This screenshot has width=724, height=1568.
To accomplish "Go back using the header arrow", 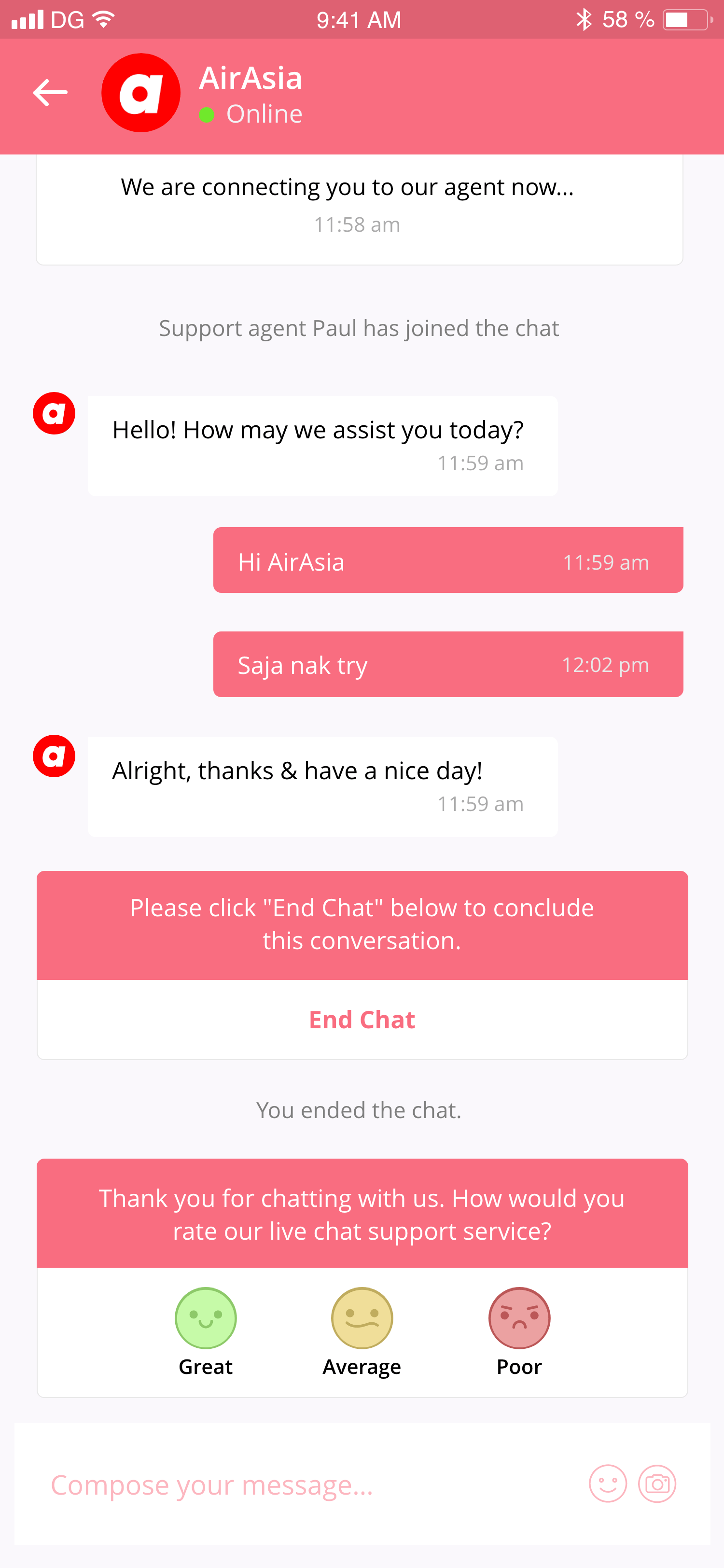I will (50, 93).
